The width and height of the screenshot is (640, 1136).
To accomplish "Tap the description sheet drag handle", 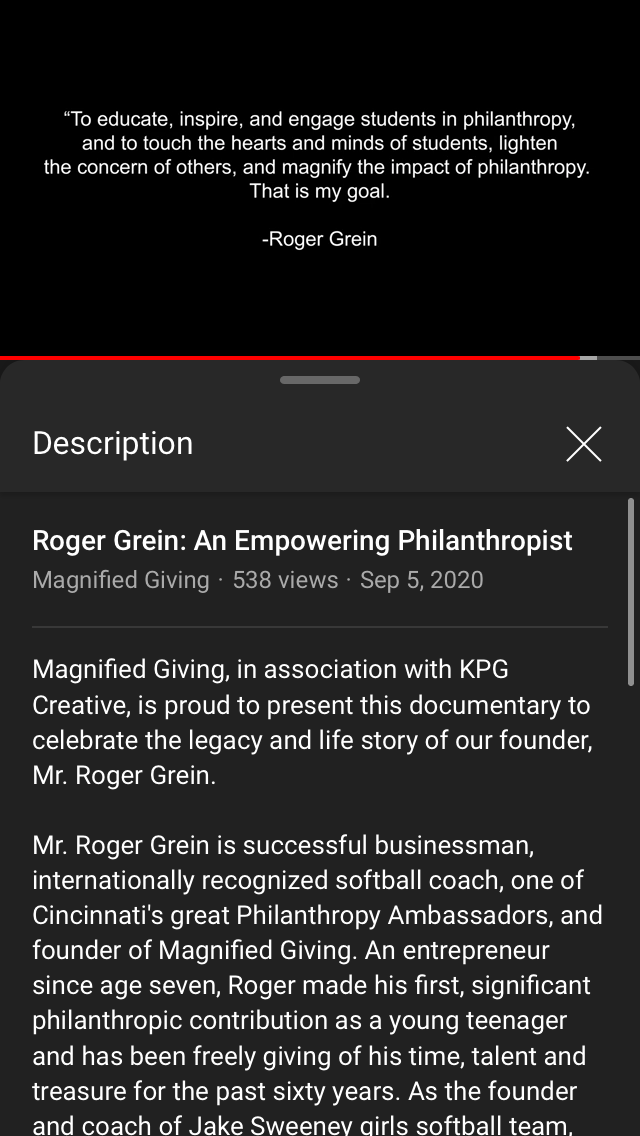I will tap(320, 380).
